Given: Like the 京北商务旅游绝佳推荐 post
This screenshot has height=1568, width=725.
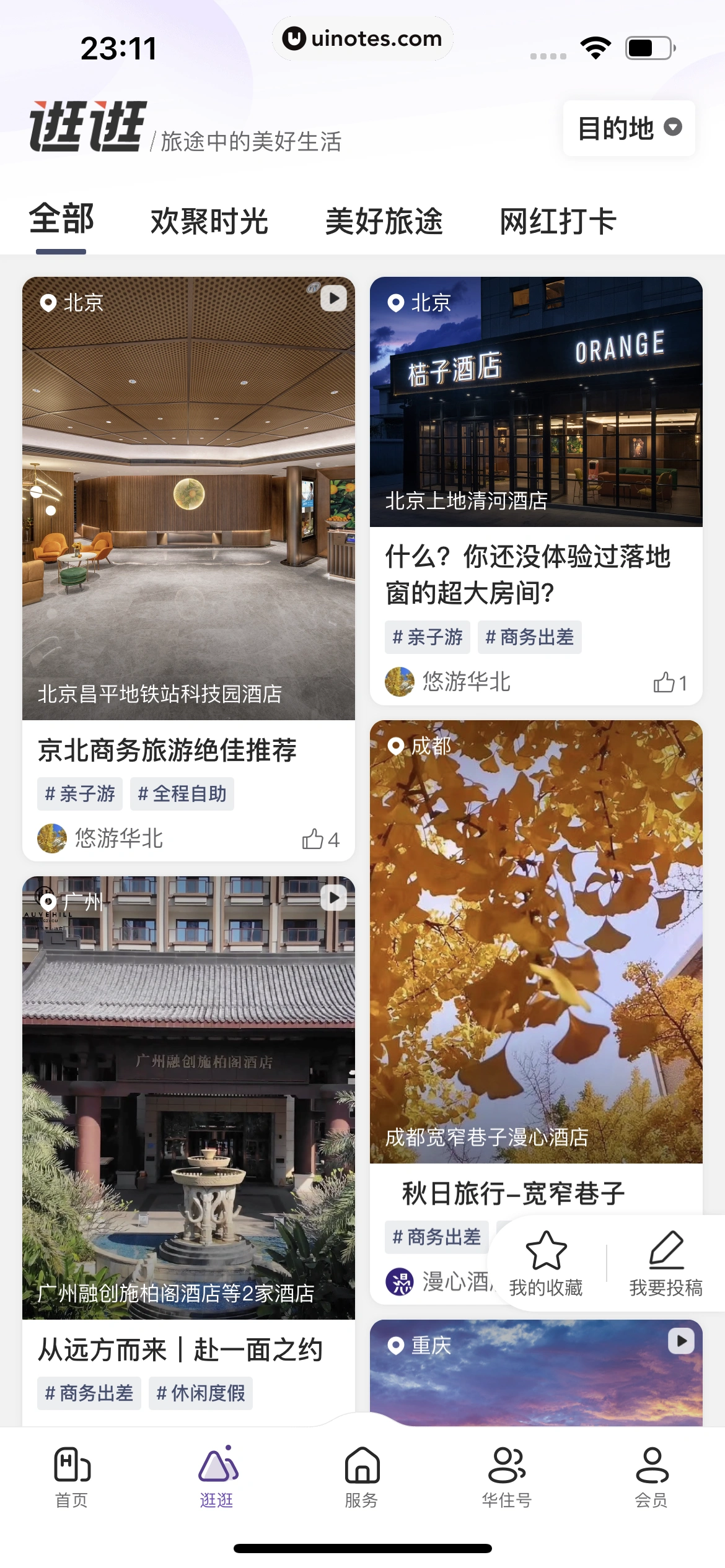Looking at the screenshot, I should 320,840.
